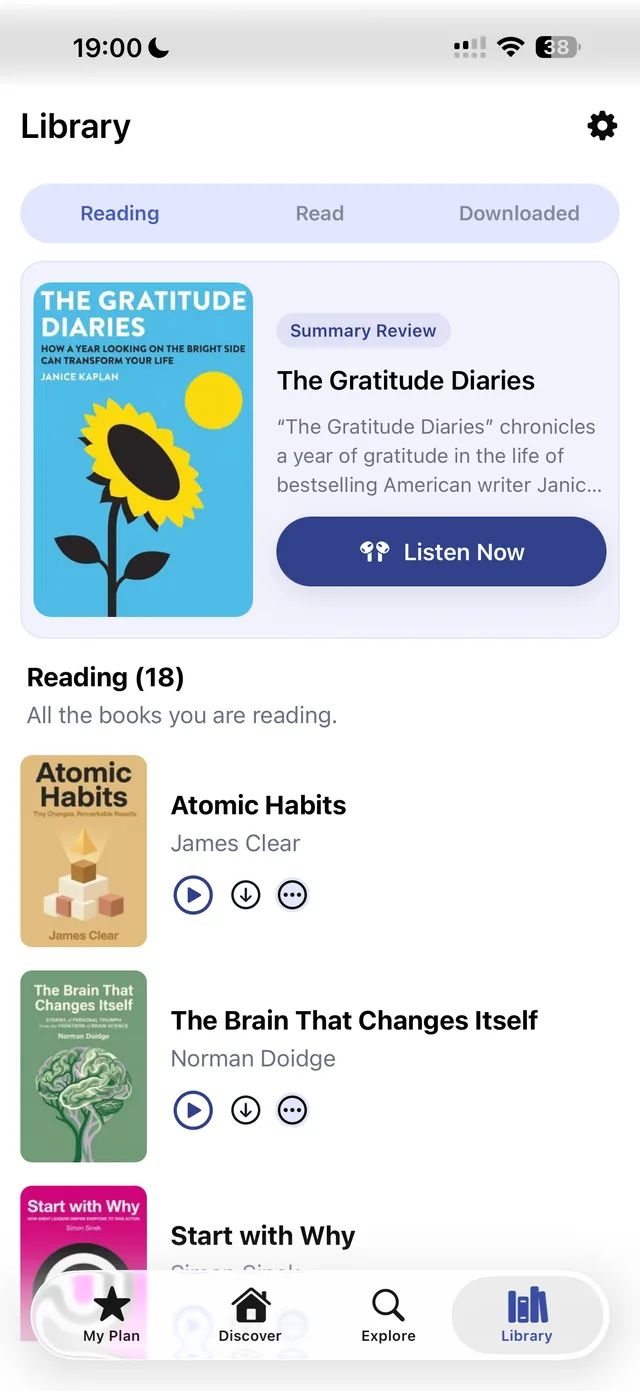Open the Atomic Habits book cover
Viewport: 640px width, 1391px height.
coord(84,851)
